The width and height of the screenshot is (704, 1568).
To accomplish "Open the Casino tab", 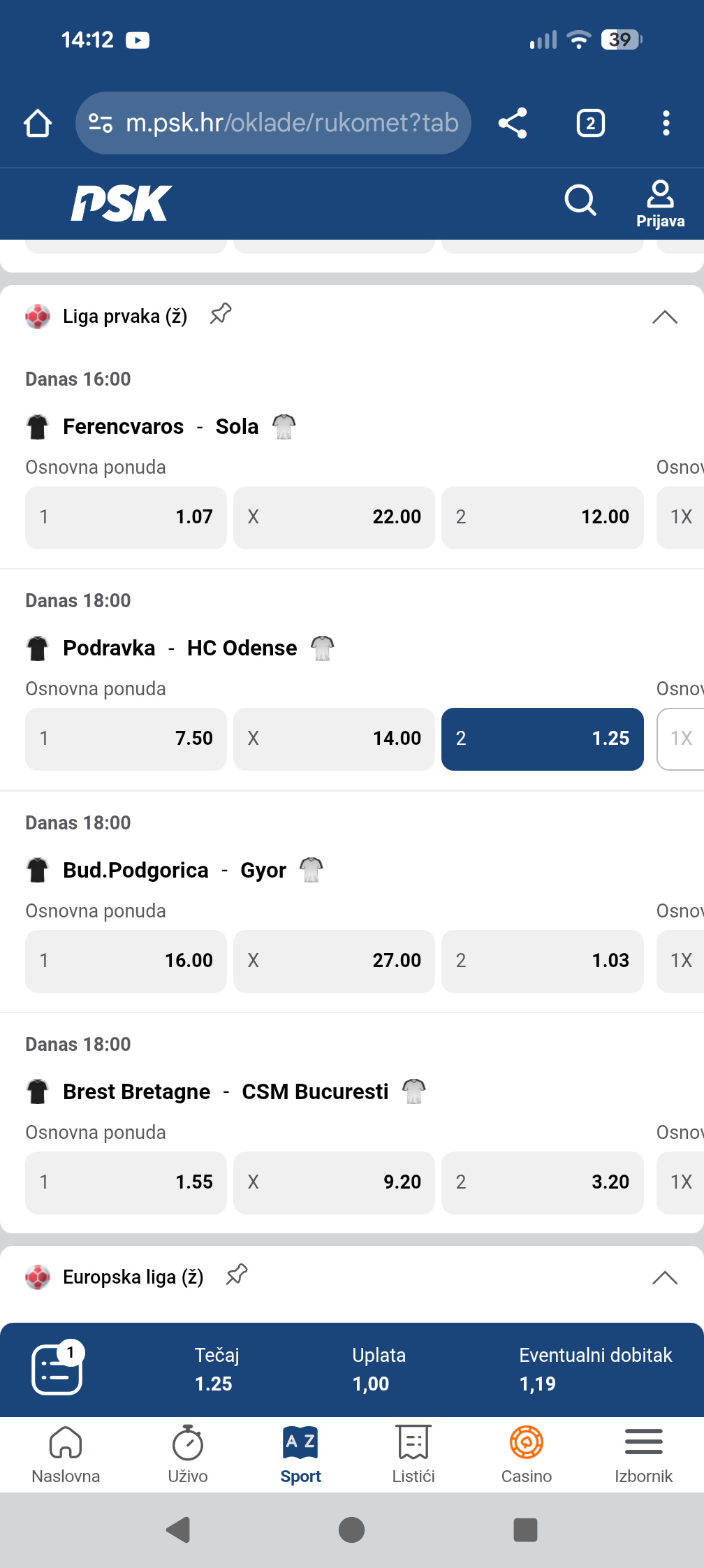I will (527, 1454).
